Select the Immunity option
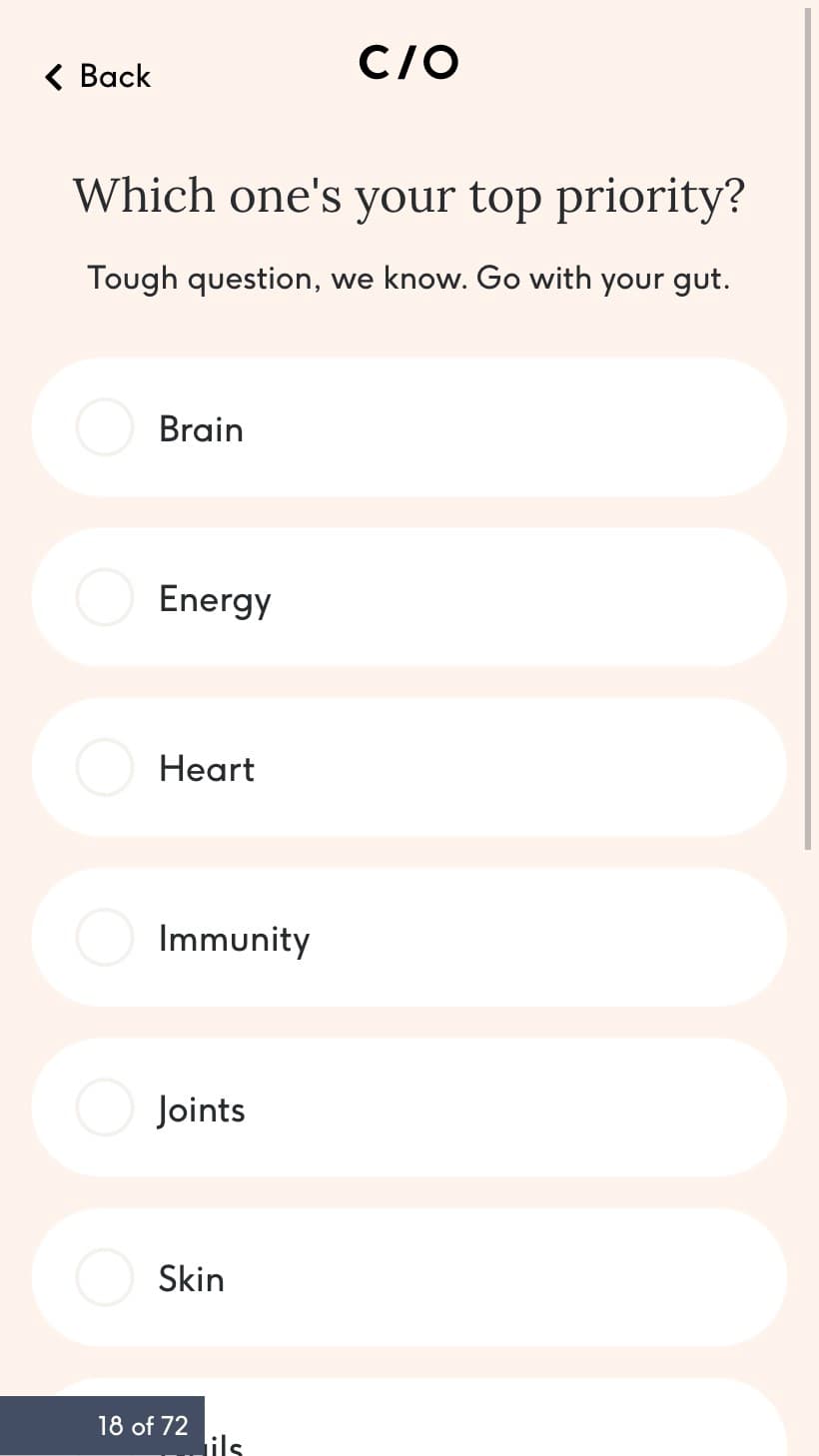Screen dimensions: 819x1456 coord(409,937)
